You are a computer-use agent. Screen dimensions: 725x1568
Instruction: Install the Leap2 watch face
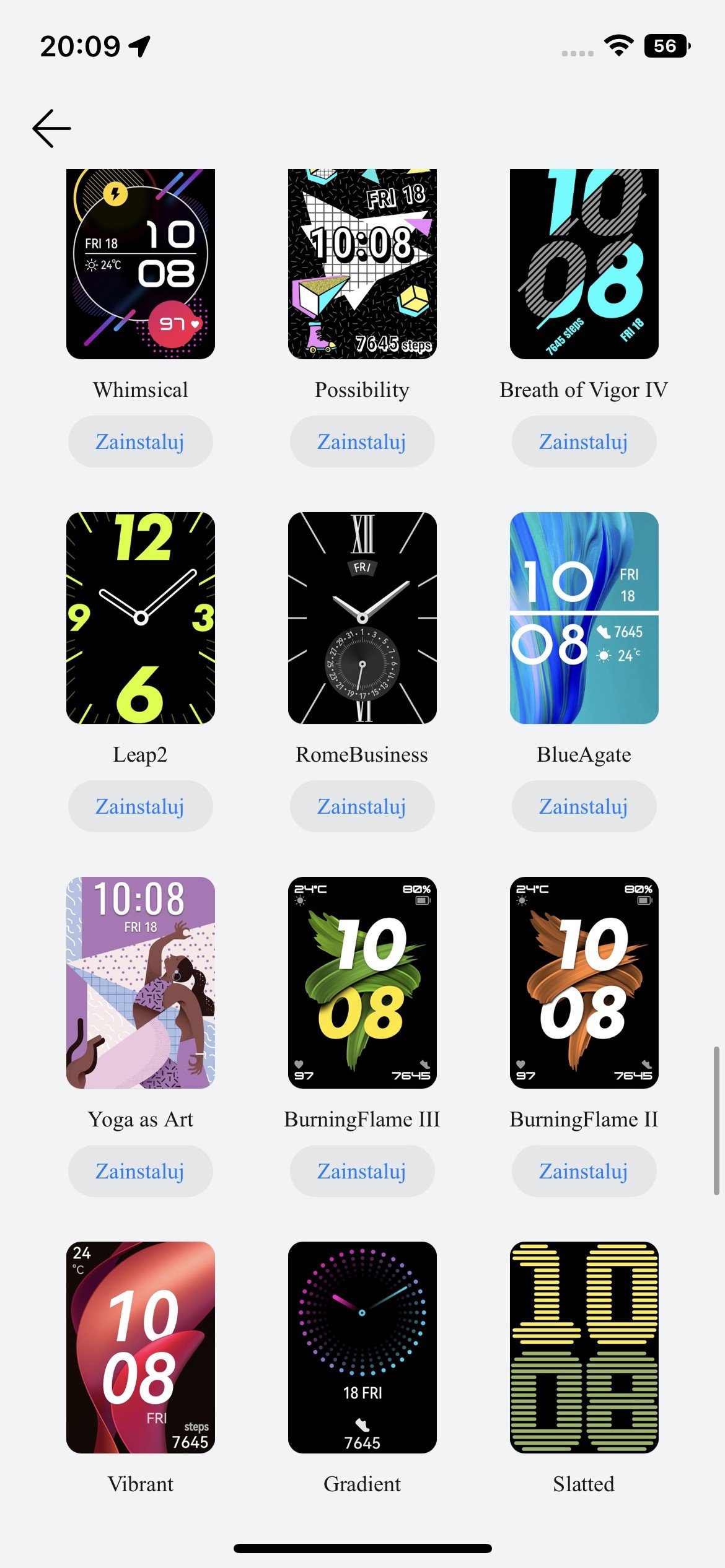(x=140, y=806)
